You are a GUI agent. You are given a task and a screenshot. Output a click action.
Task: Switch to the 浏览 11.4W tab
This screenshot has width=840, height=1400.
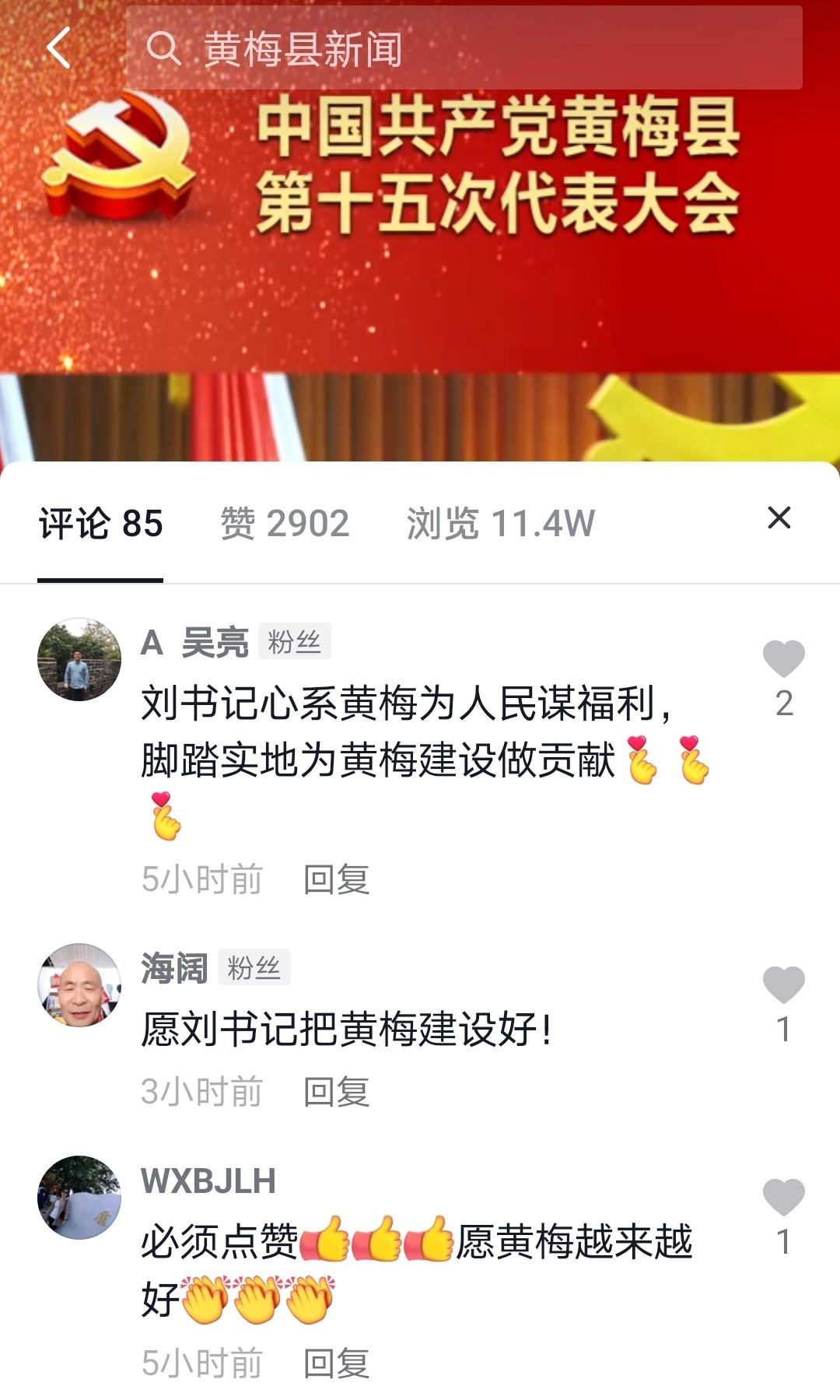(500, 524)
